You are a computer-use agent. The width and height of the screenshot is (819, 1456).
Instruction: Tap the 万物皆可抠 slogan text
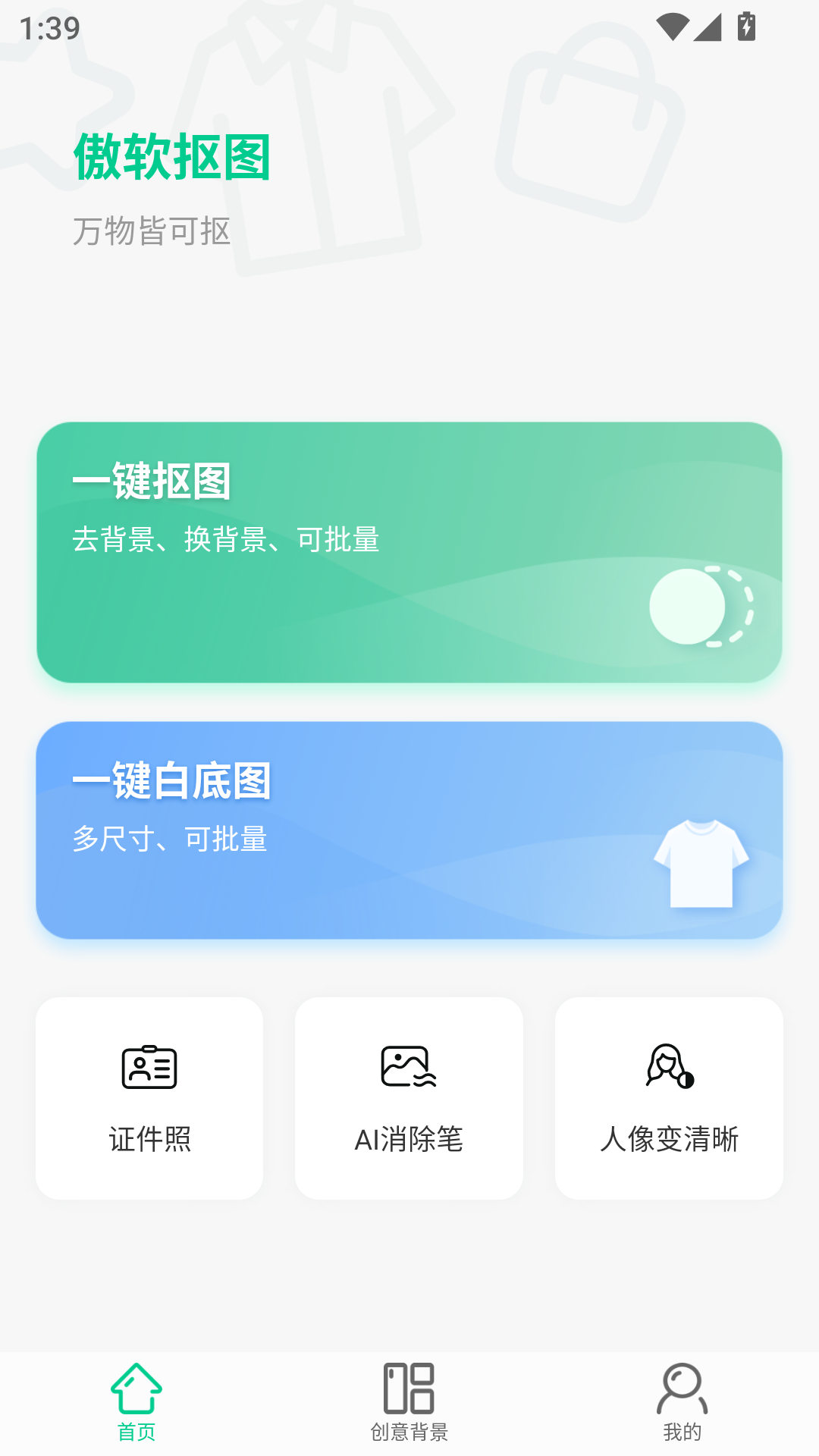click(151, 229)
